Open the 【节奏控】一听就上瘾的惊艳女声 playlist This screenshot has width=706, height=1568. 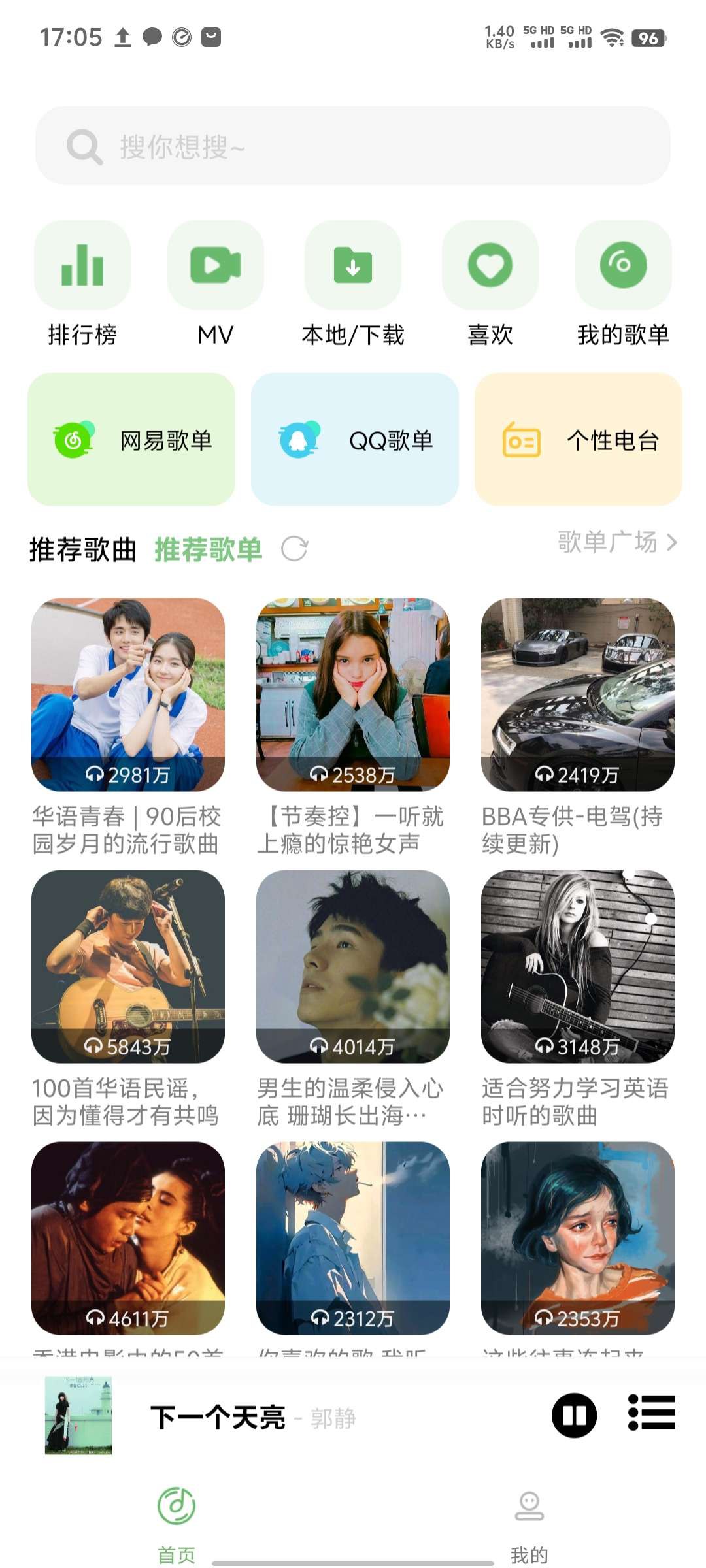click(x=353, y=694)
